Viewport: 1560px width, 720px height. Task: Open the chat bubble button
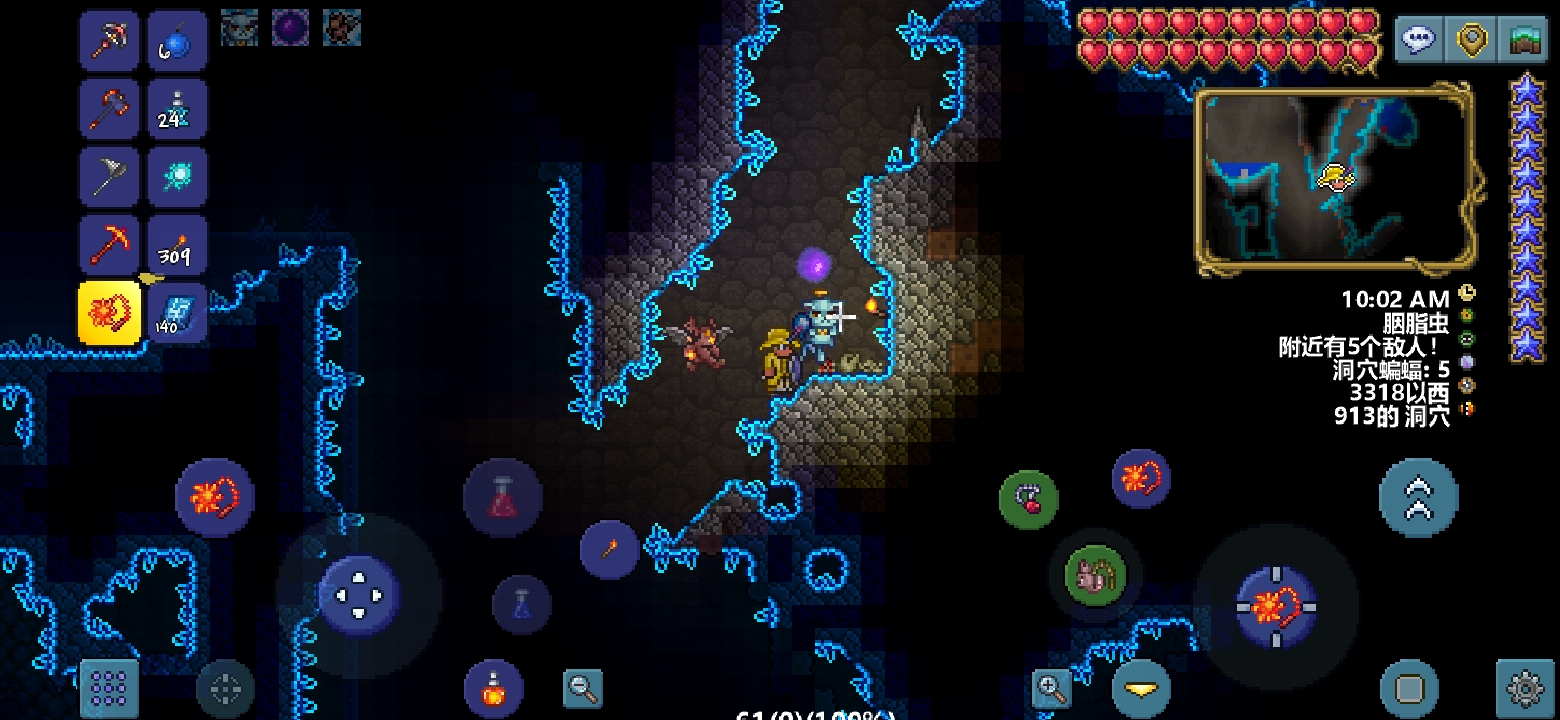1418,39
